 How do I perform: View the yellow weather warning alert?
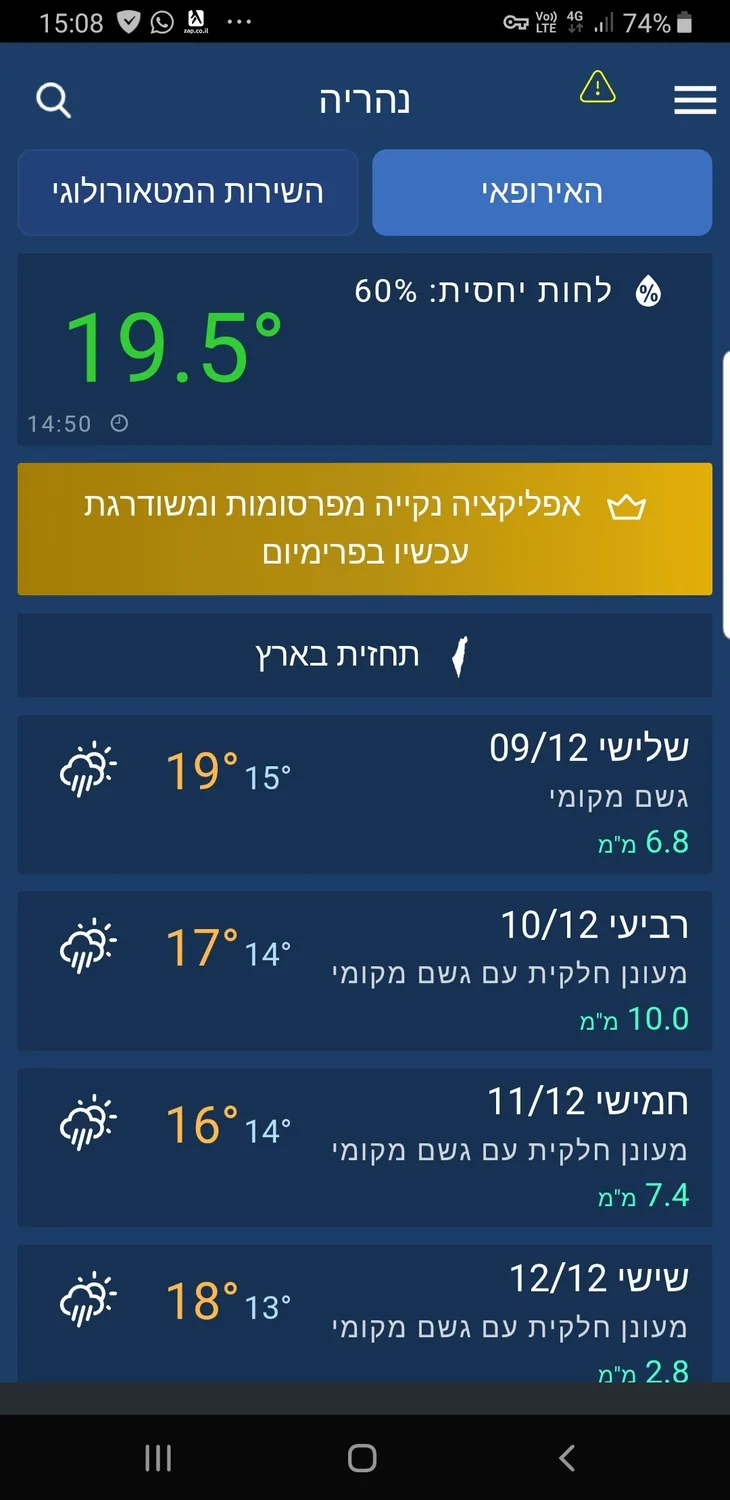[597, 88]
